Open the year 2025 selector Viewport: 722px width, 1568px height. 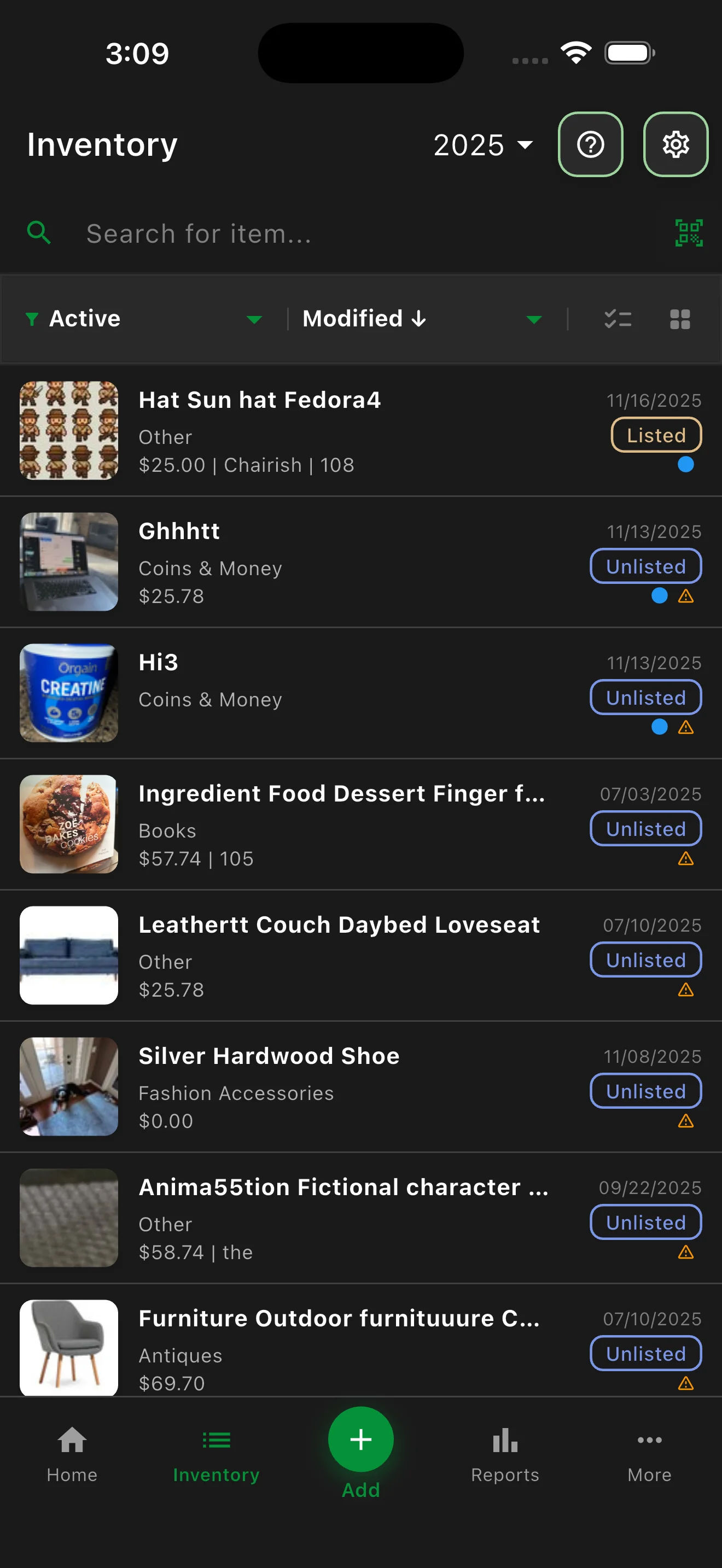[481, 145]
